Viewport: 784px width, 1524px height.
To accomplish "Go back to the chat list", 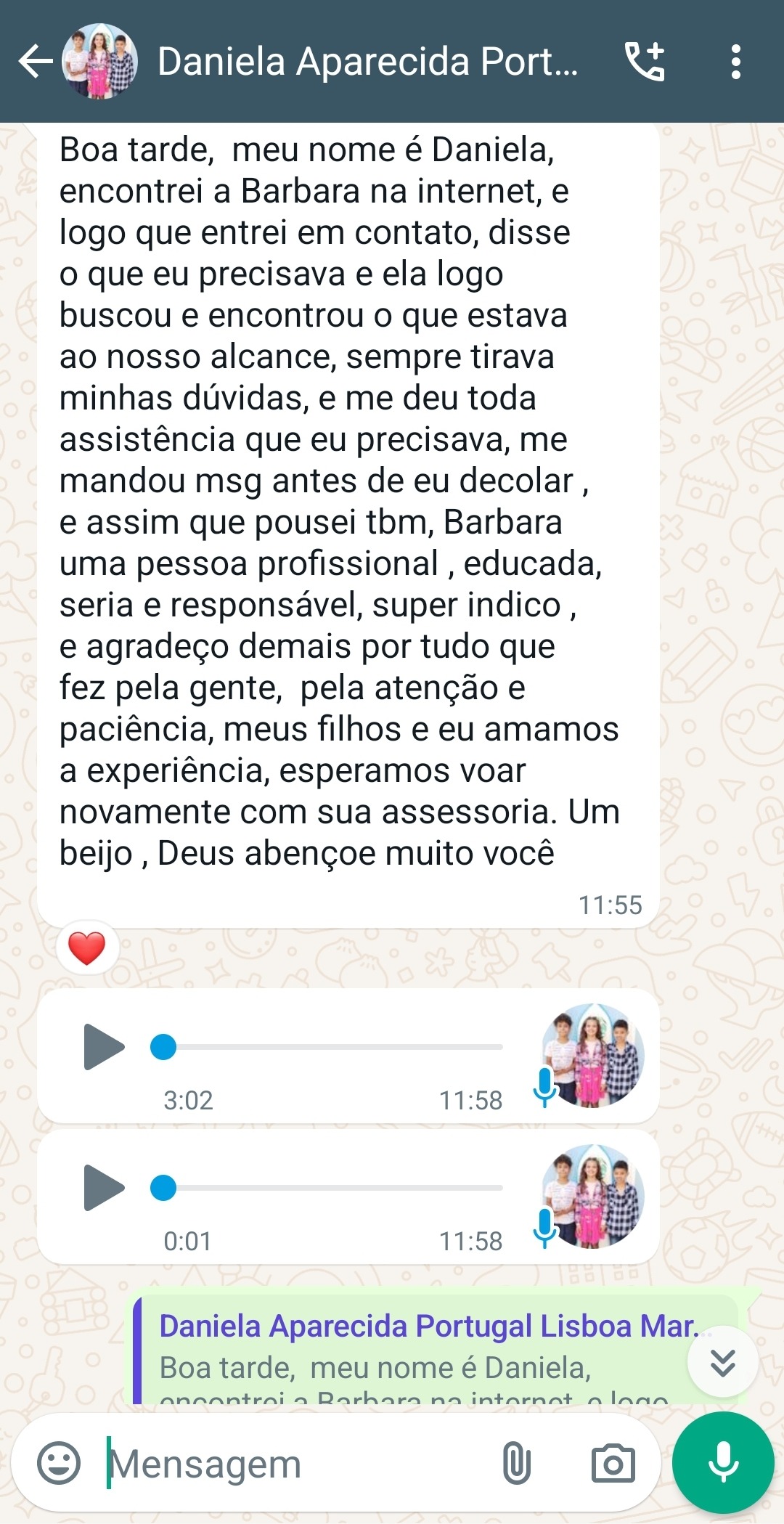I will pos(35,61).
